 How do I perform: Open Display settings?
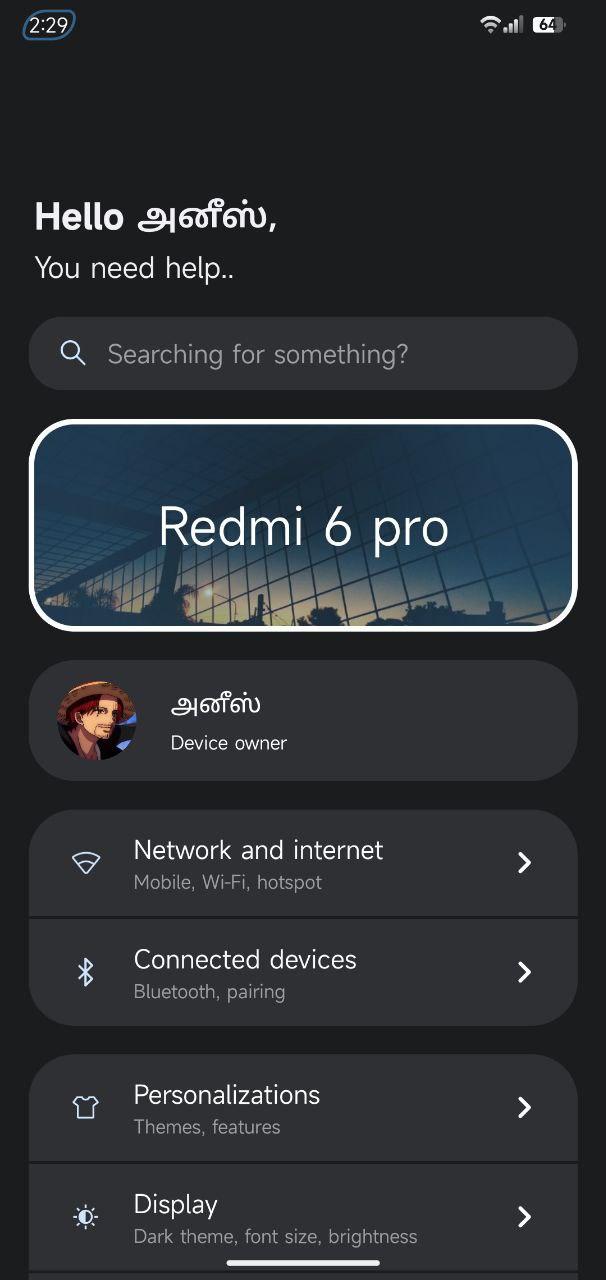coord(303,1218)
